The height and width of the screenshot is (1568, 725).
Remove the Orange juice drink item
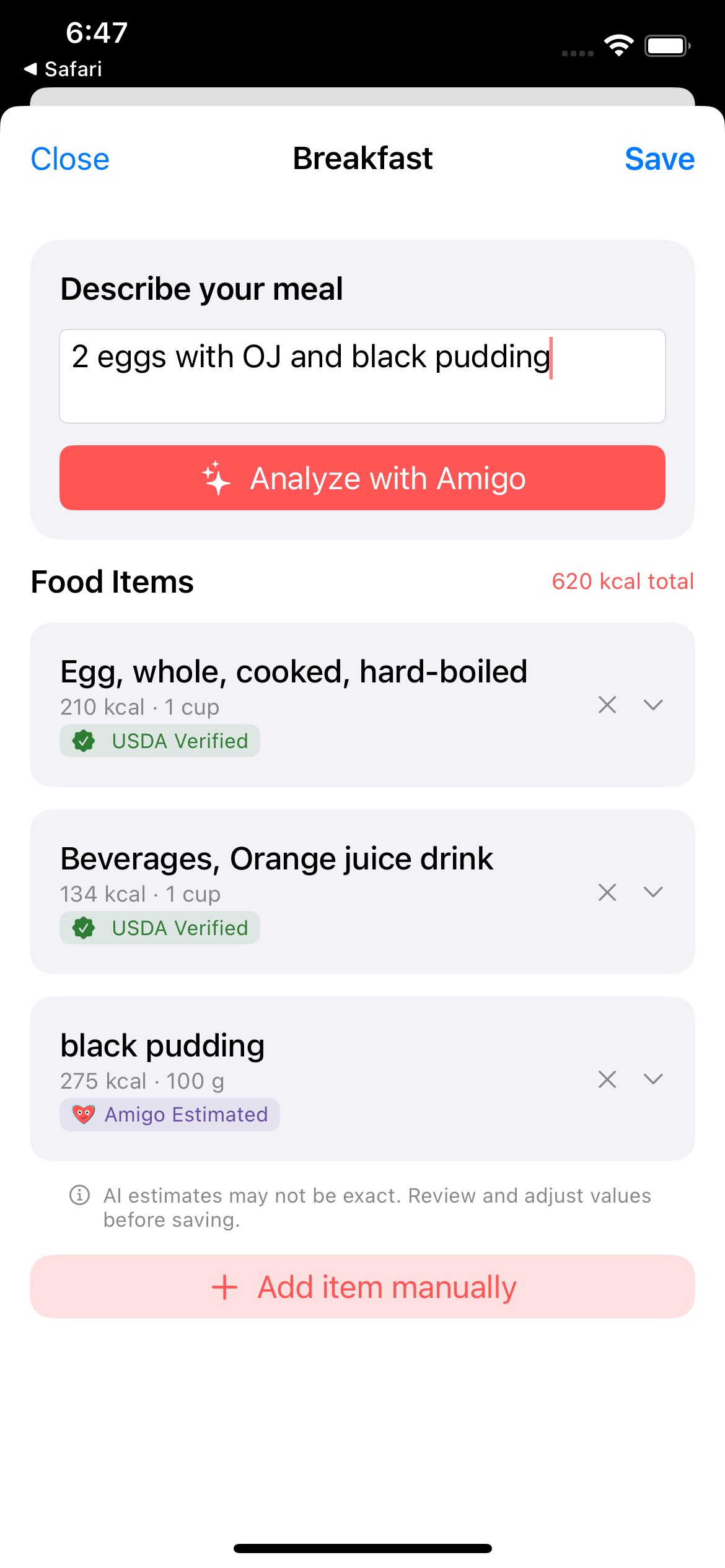607,892
